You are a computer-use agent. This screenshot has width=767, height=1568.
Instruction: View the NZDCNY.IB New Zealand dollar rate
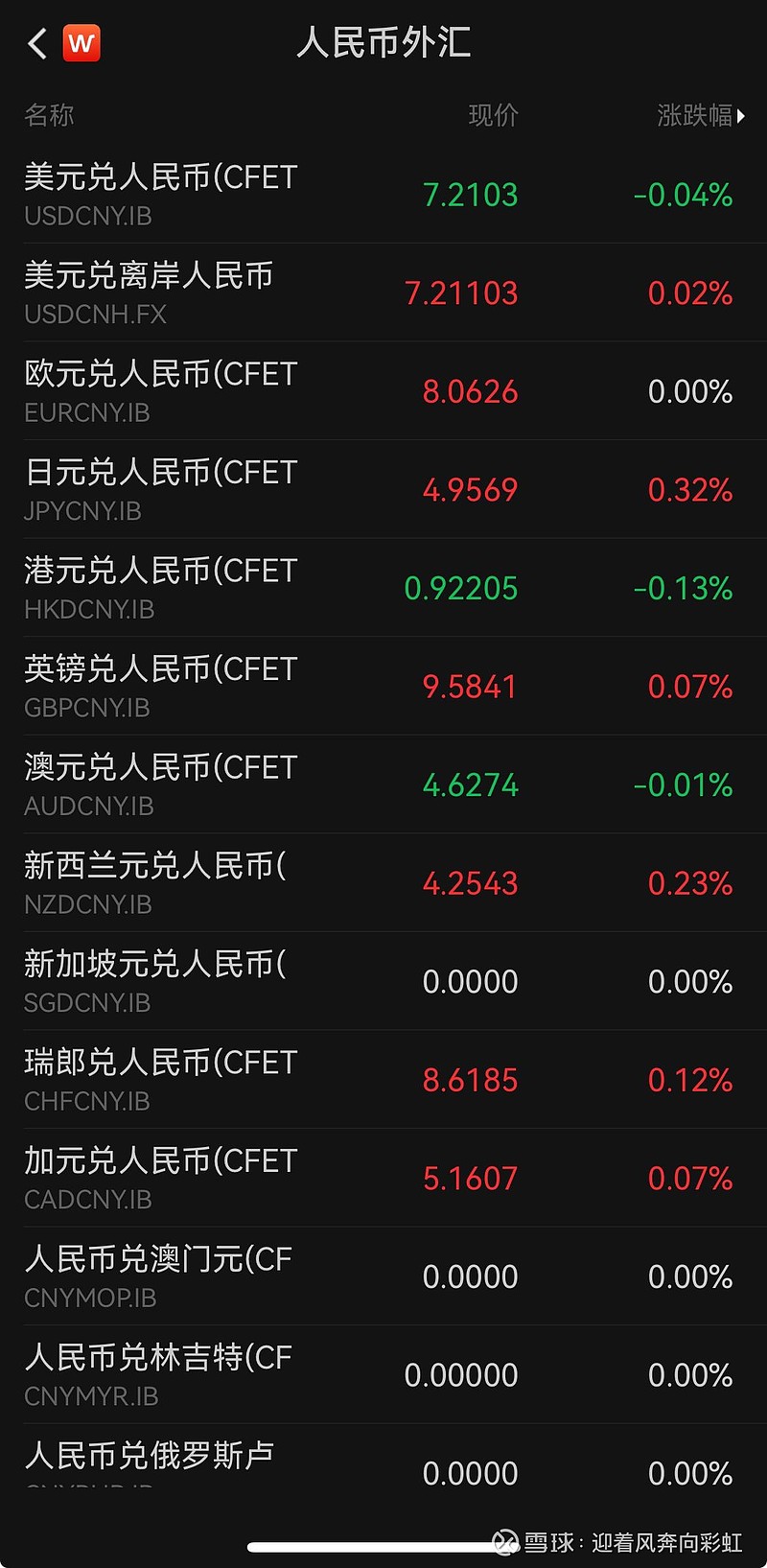383,881
